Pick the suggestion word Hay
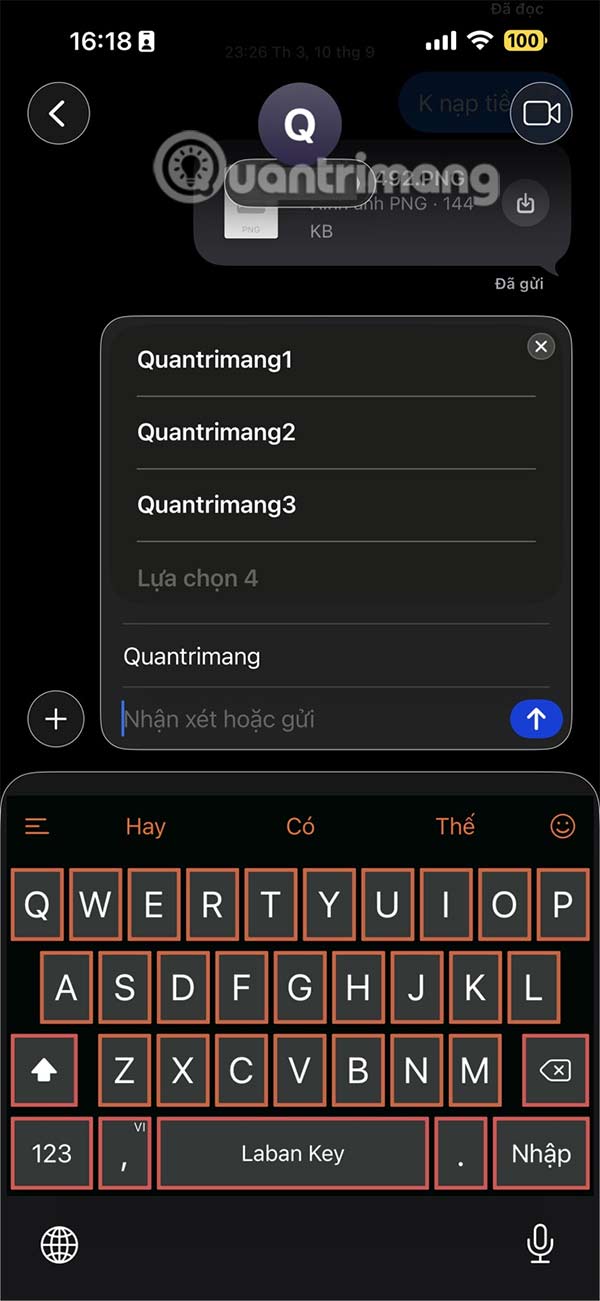 [x=146, y=826]
